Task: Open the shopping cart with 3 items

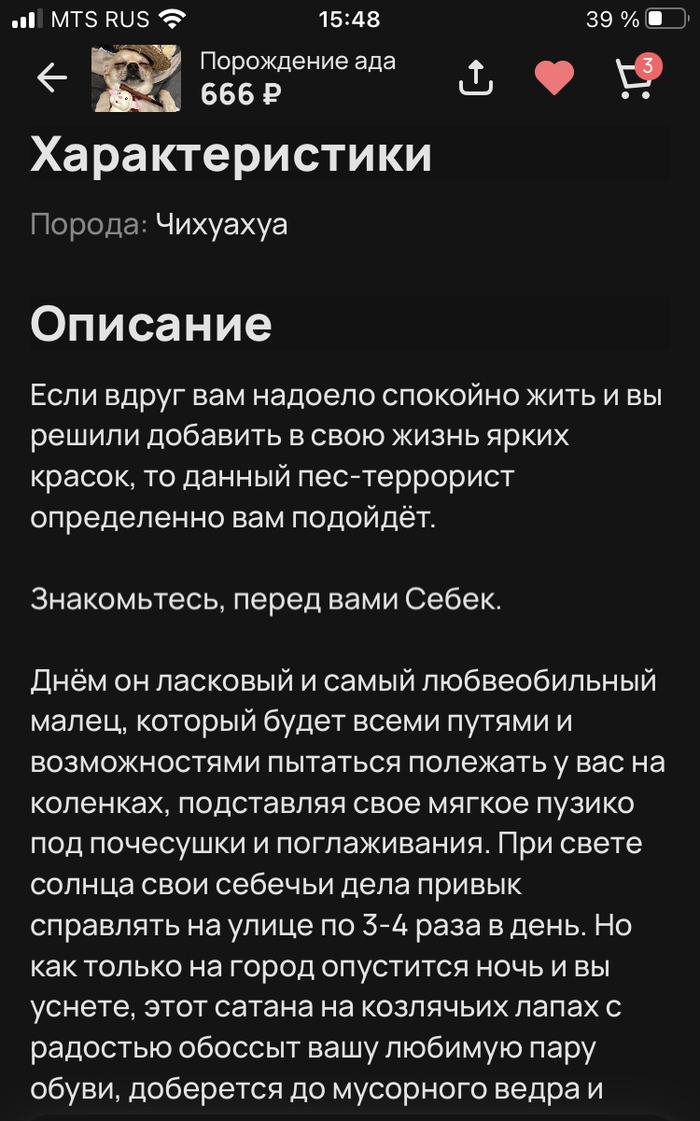Action: pyautogui.click(x=635, y=78)
